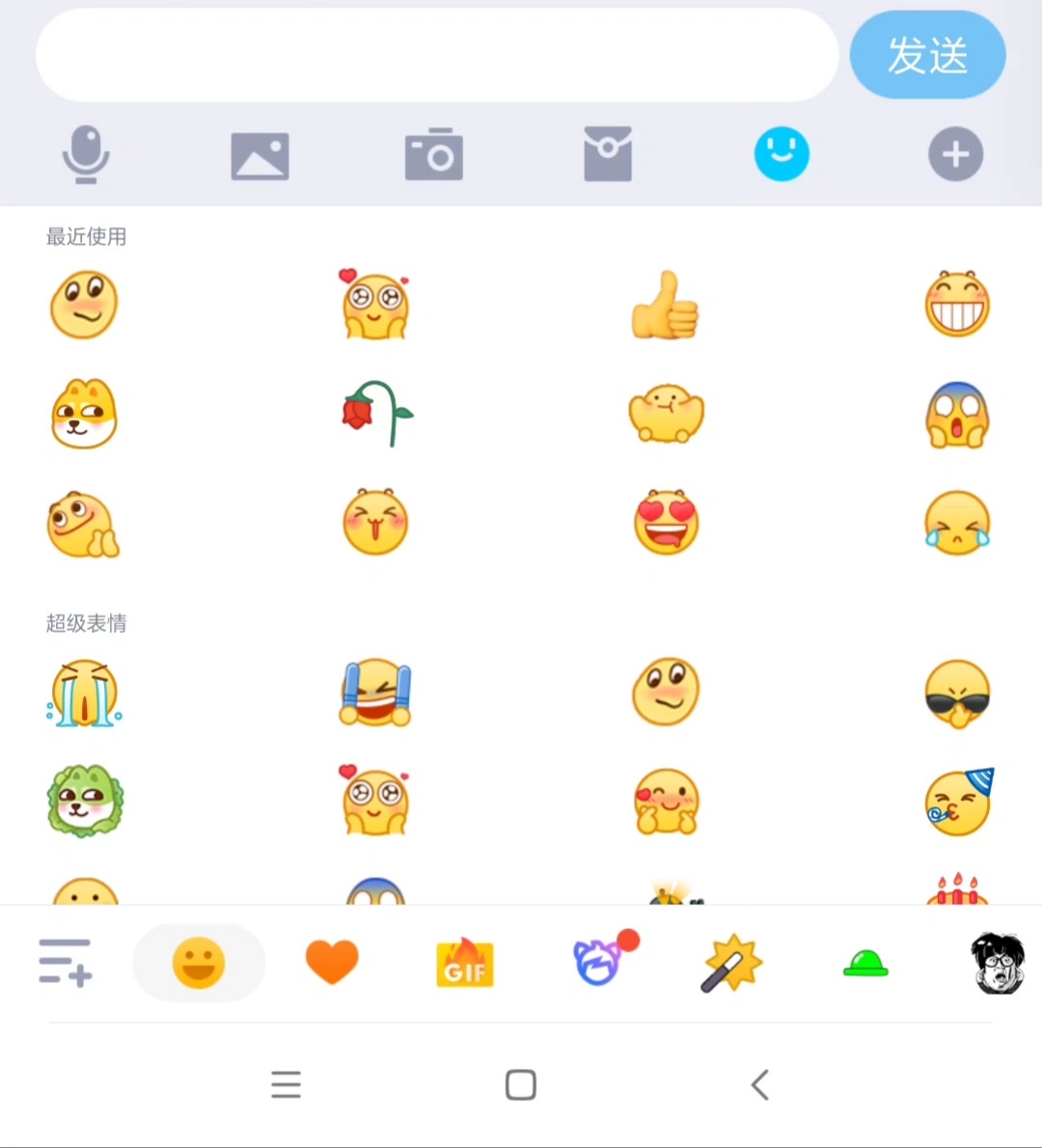Choose the shocked screaming emoji
1042x1148 pixels.
click(956, 414)
